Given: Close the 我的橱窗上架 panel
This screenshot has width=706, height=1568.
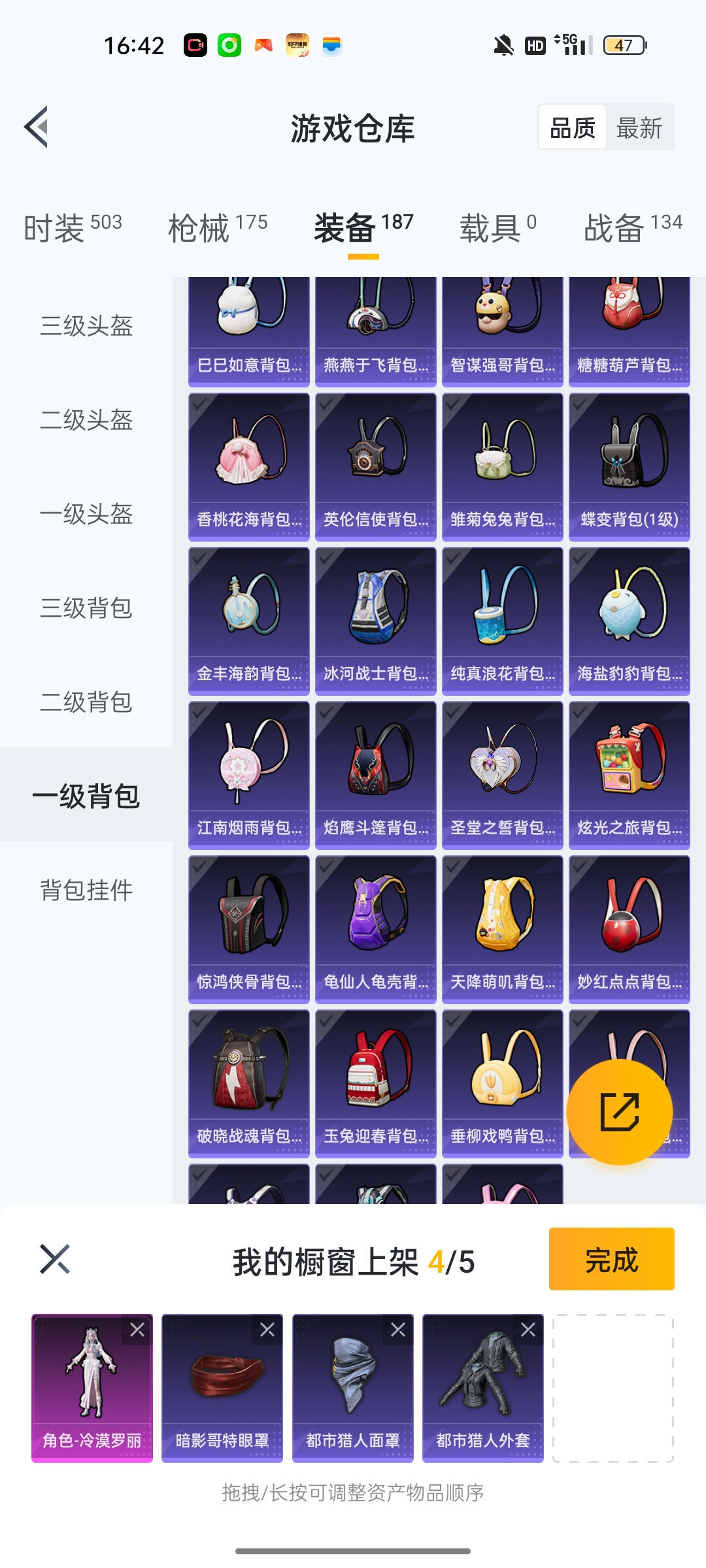Looking at the screenshot, I should coord(55,1259).
